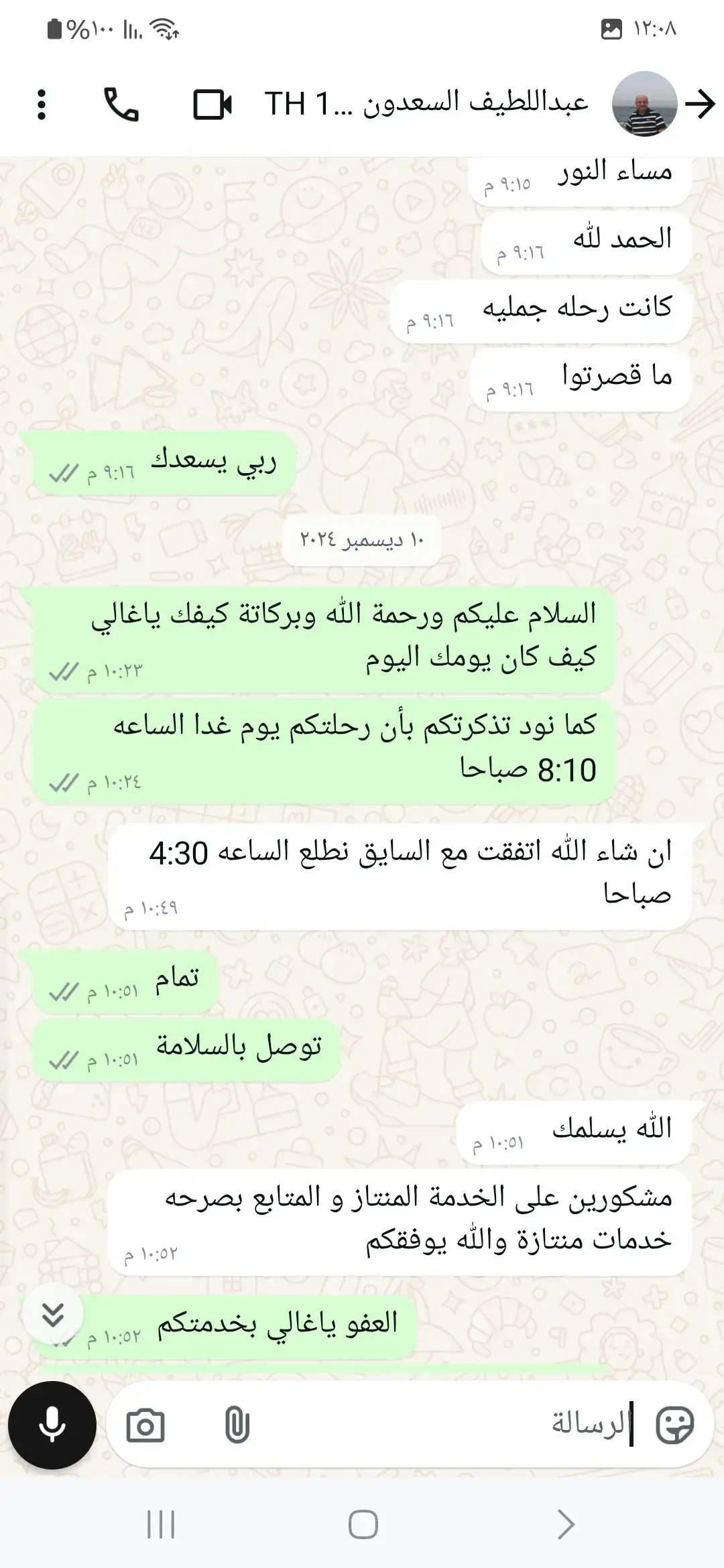Go back from the chat
The image size is (724, 1568).
[701, 105]
